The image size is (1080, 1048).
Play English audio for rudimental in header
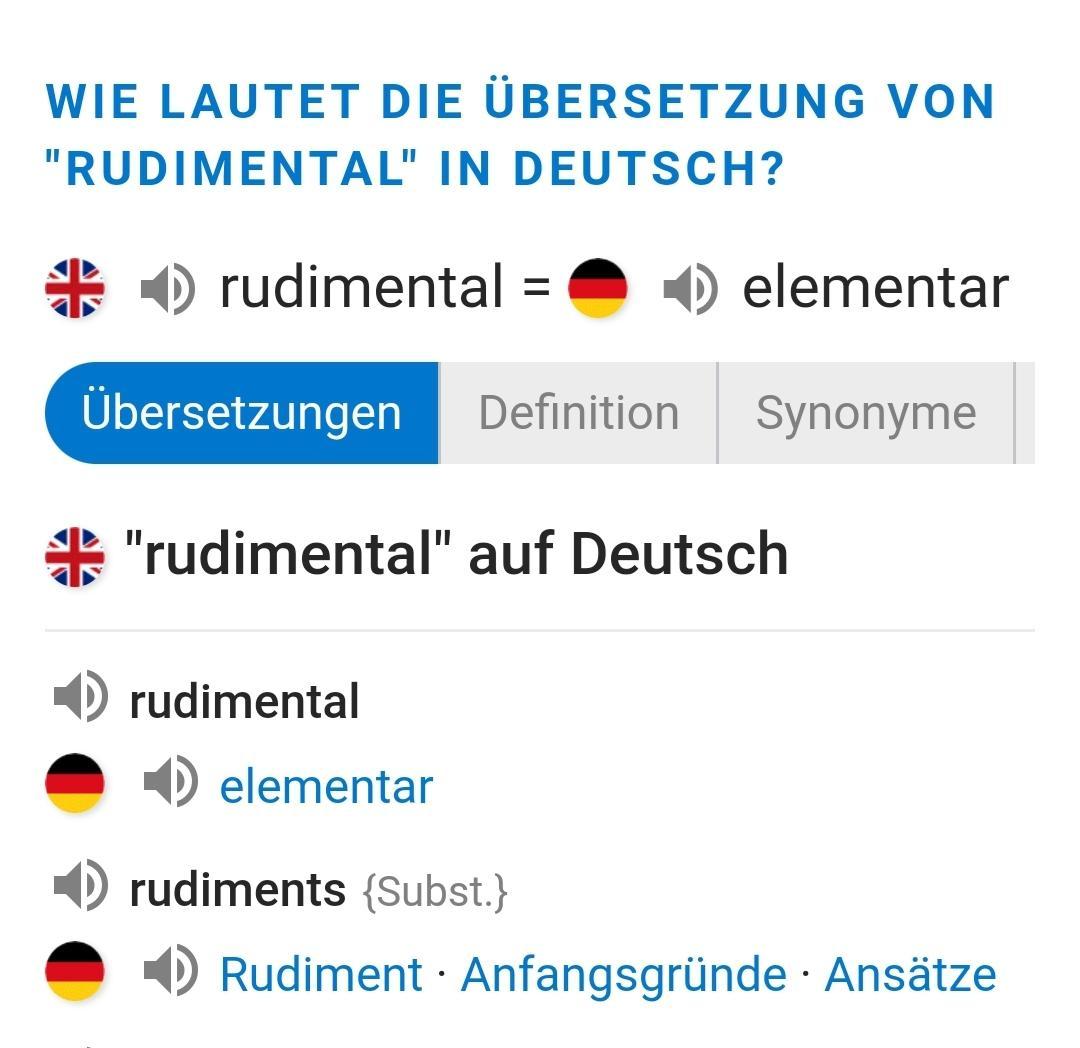(x=167, y=289)
